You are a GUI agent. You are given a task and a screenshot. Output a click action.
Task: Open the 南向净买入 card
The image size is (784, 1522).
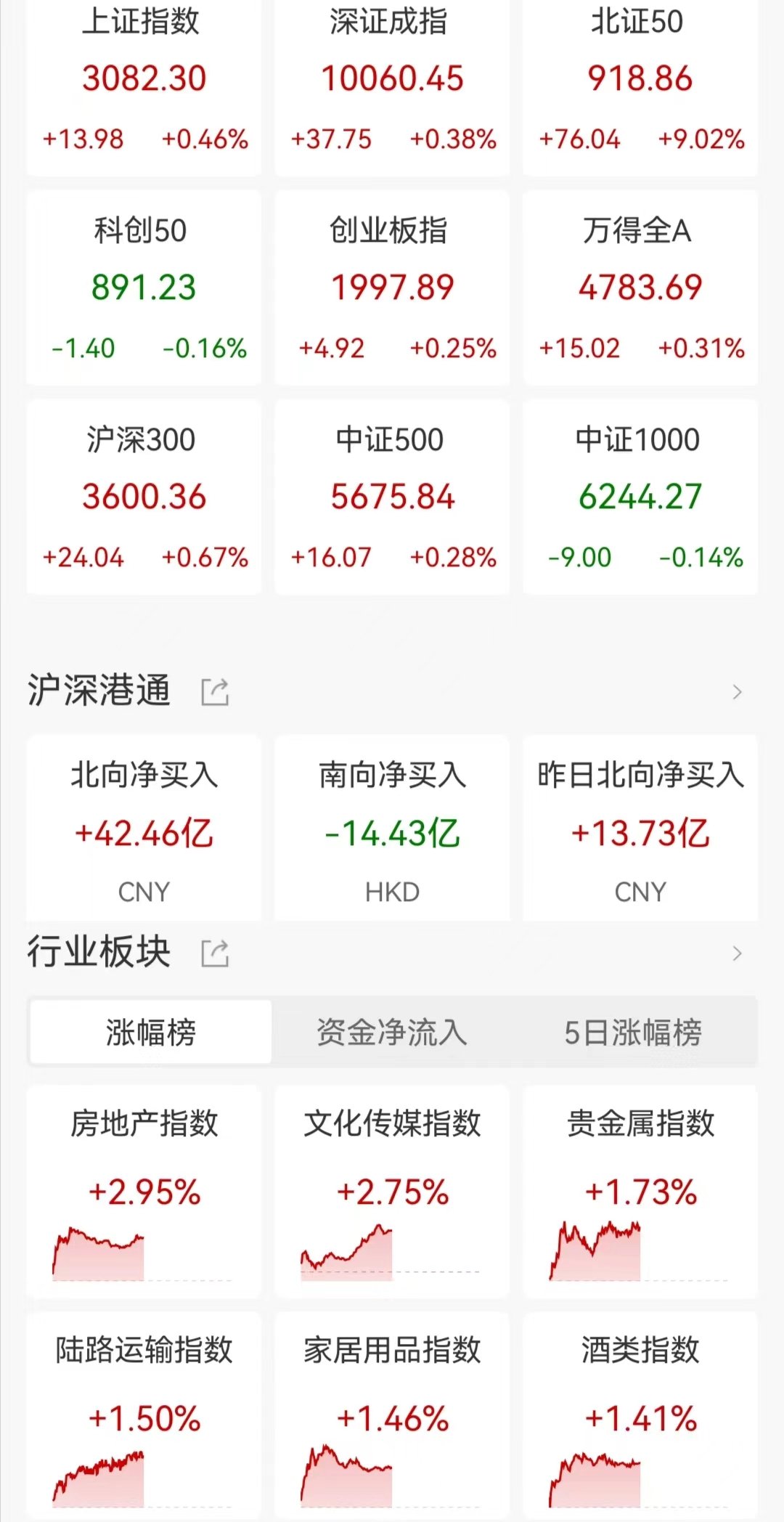tap(392, 829)
